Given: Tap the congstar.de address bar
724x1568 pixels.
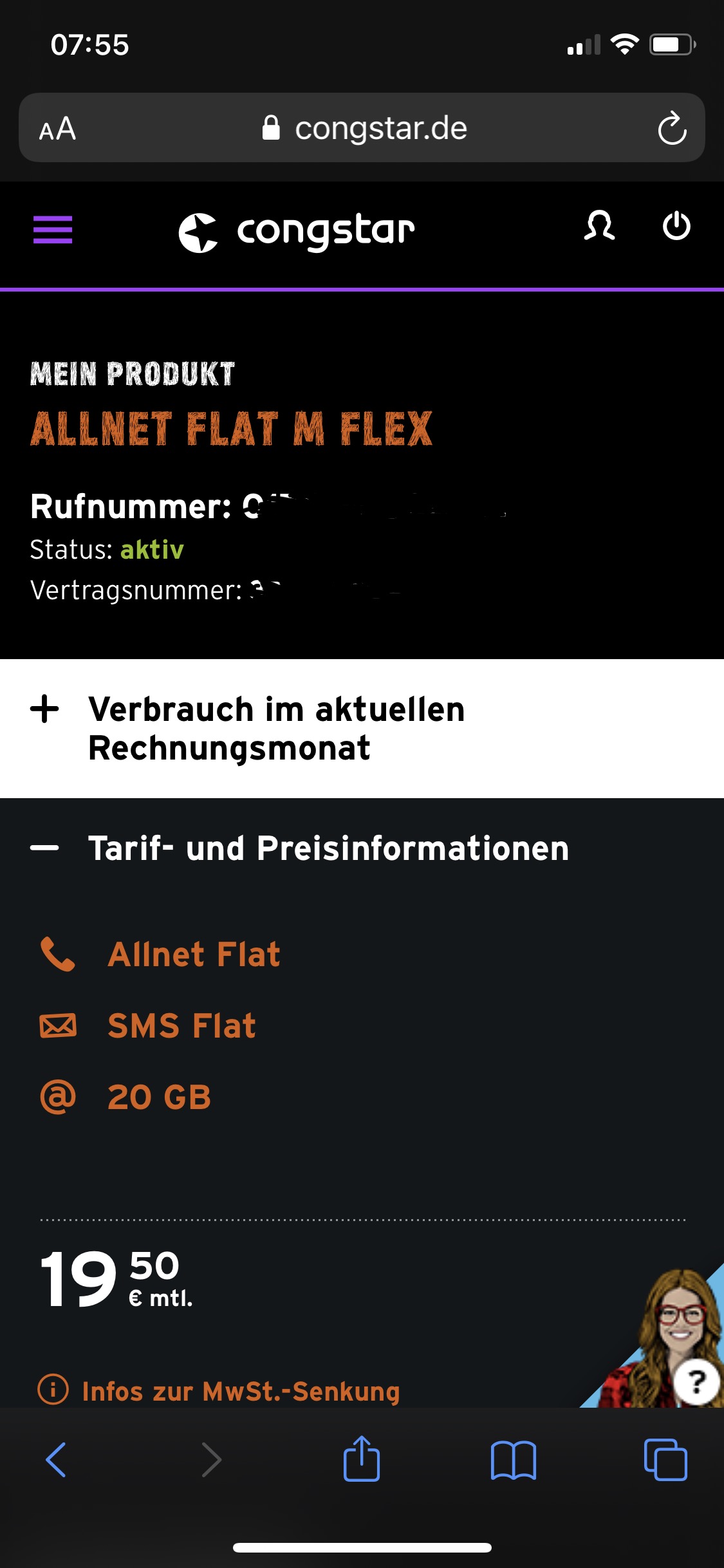Looking at the screenshot, I should (x=364, y=128).
